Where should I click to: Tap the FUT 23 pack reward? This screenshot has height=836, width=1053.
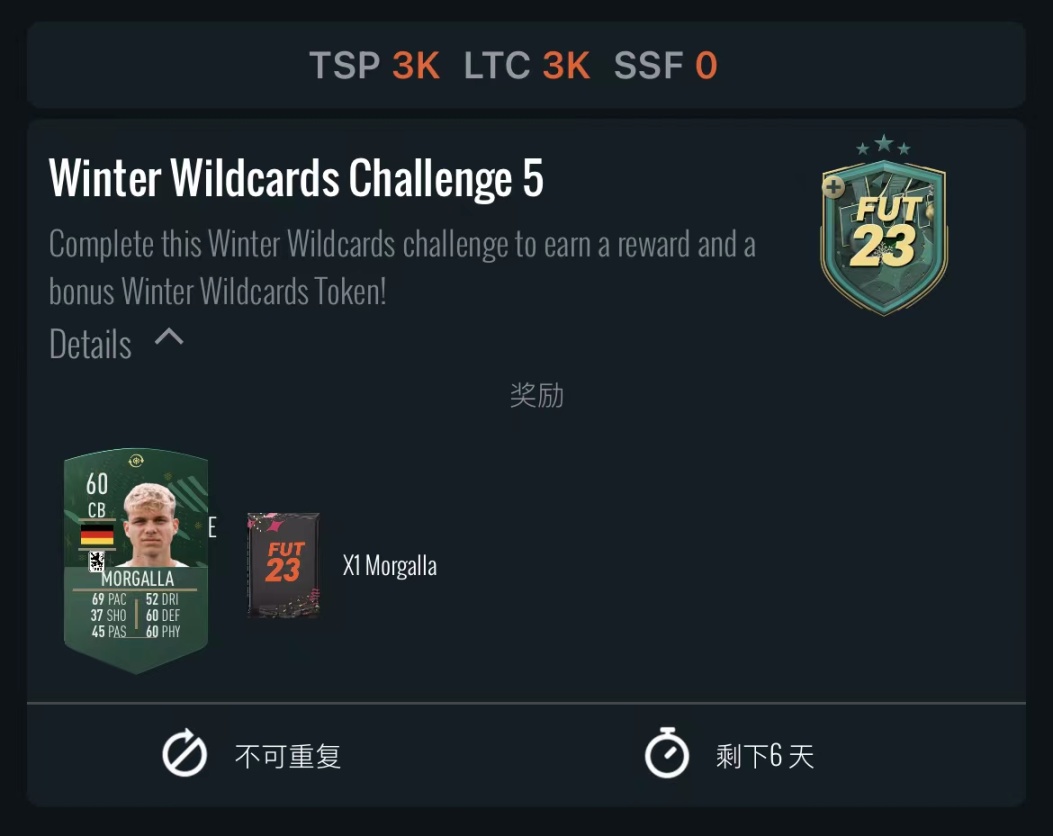click(284, 566)
